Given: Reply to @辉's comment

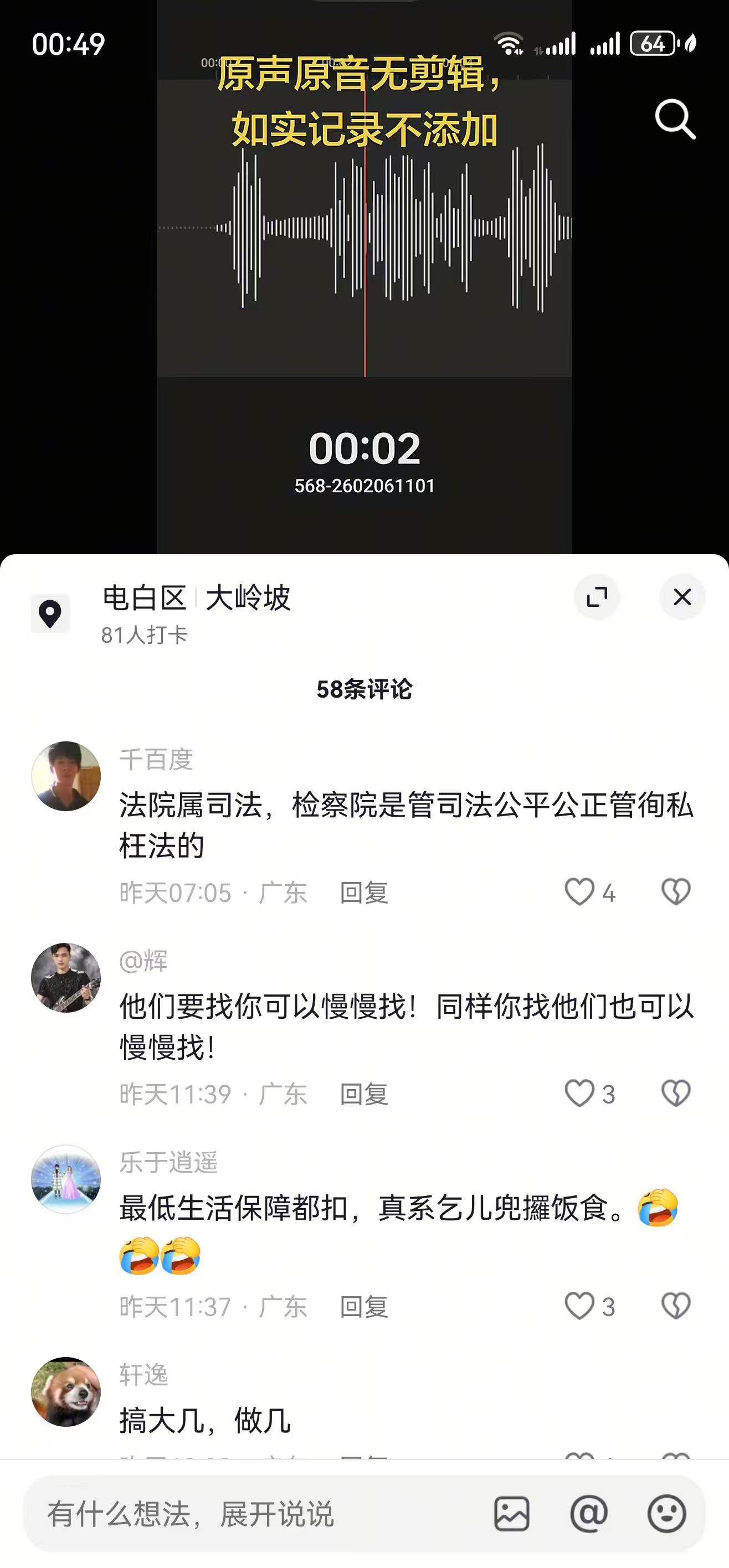Looking at the screenshot, I should tap(363, 1095).
